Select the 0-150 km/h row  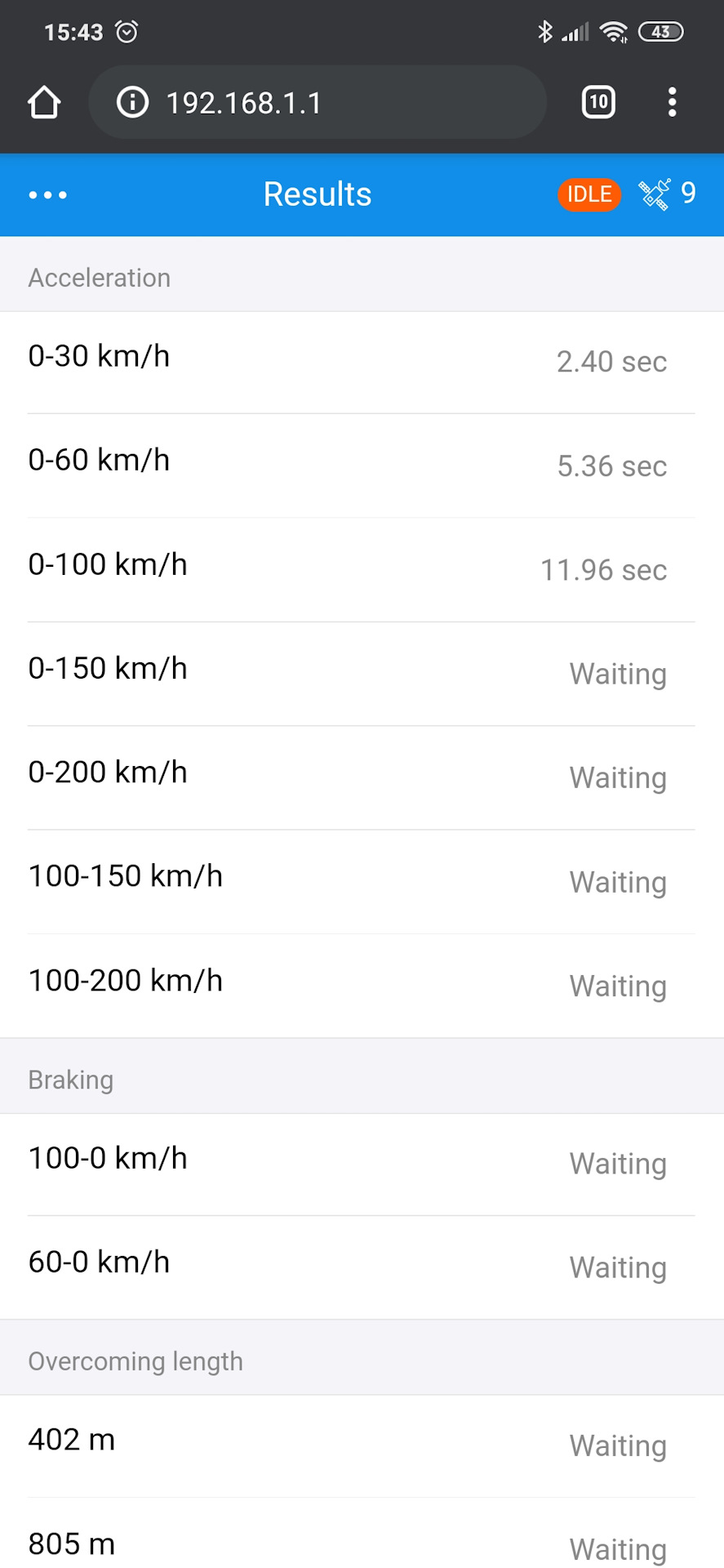coord(362,674)
